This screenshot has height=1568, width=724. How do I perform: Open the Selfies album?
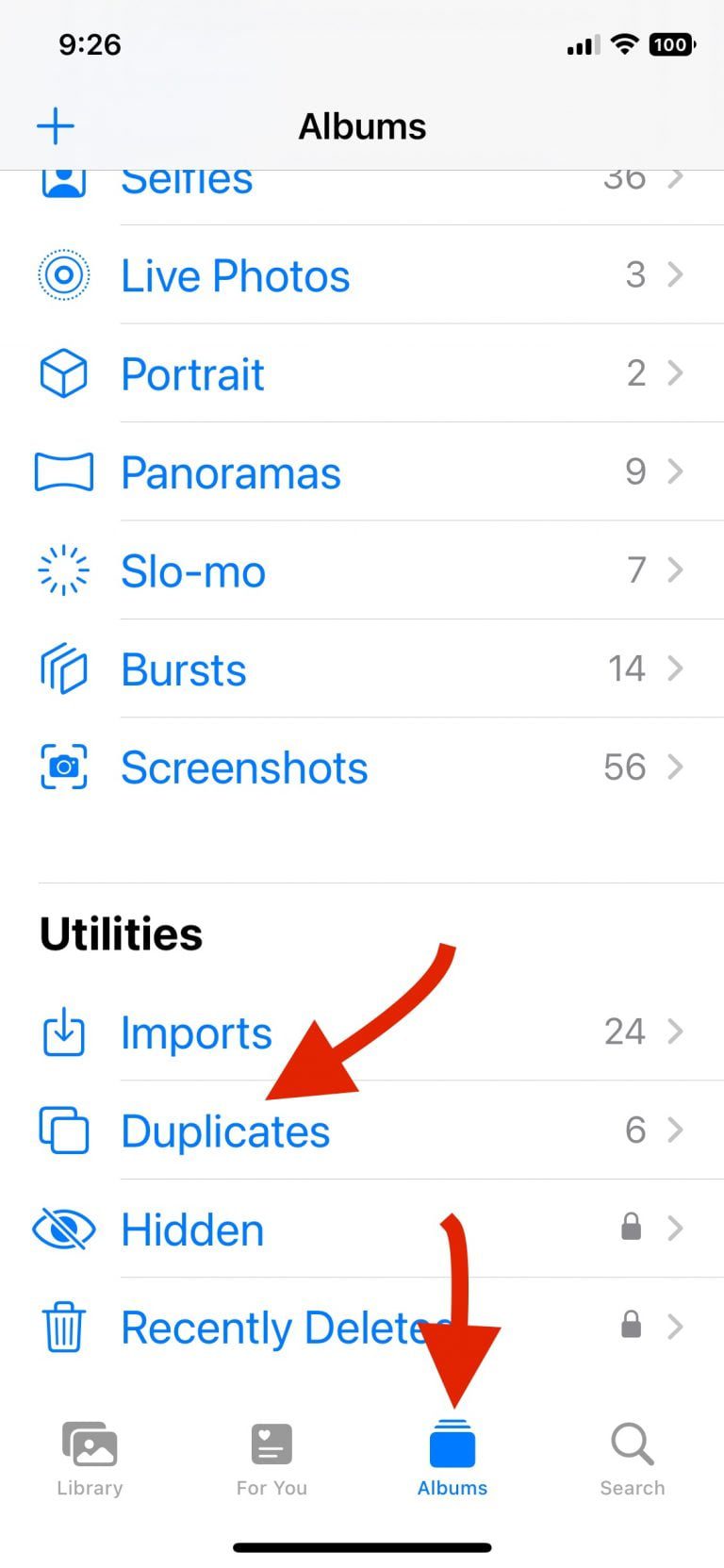point(187,179)
